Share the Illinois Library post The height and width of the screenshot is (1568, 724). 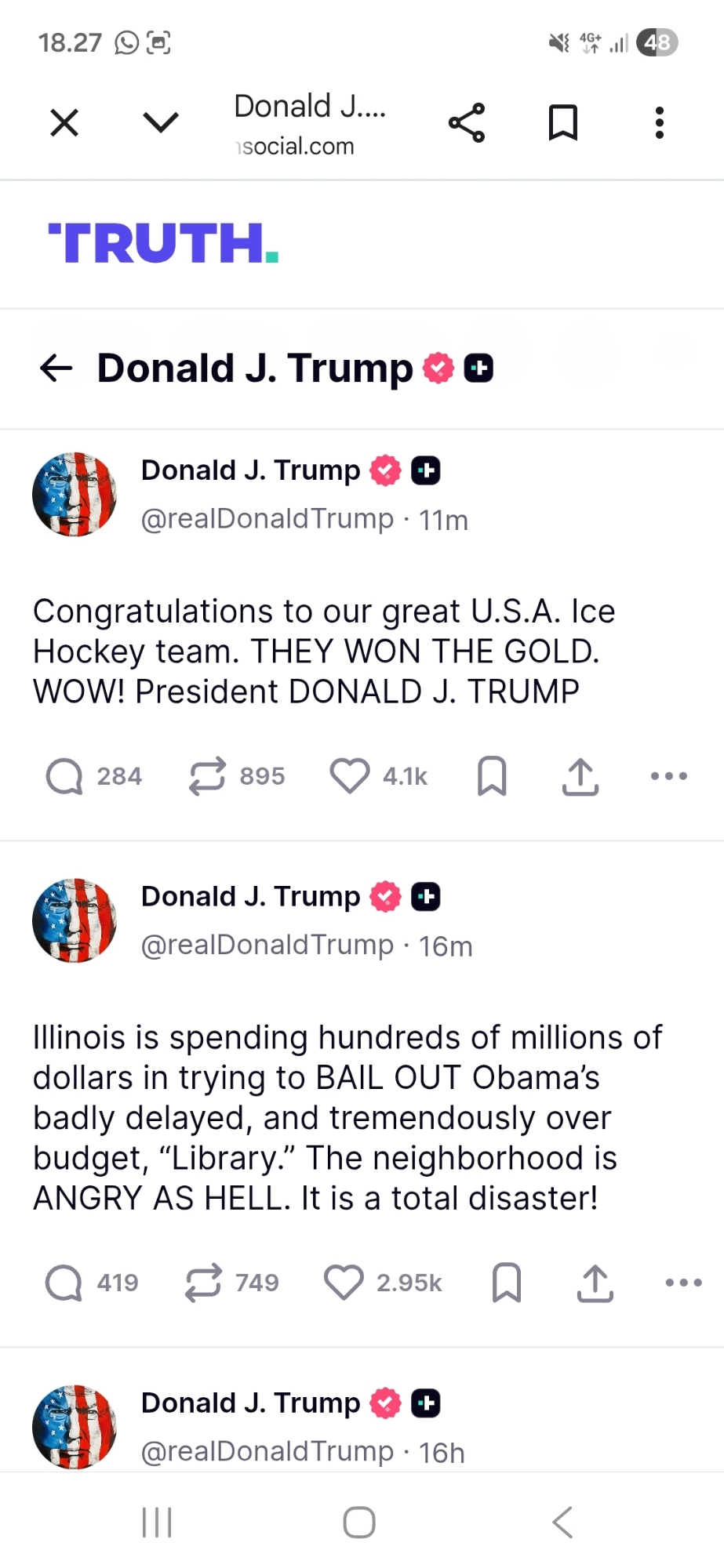(x=595, y=1283)
